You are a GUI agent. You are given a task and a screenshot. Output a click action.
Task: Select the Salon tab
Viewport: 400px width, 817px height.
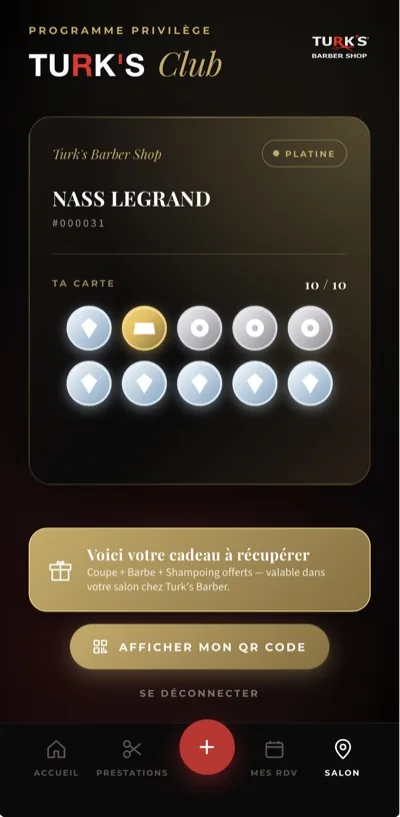pos(342,758)
